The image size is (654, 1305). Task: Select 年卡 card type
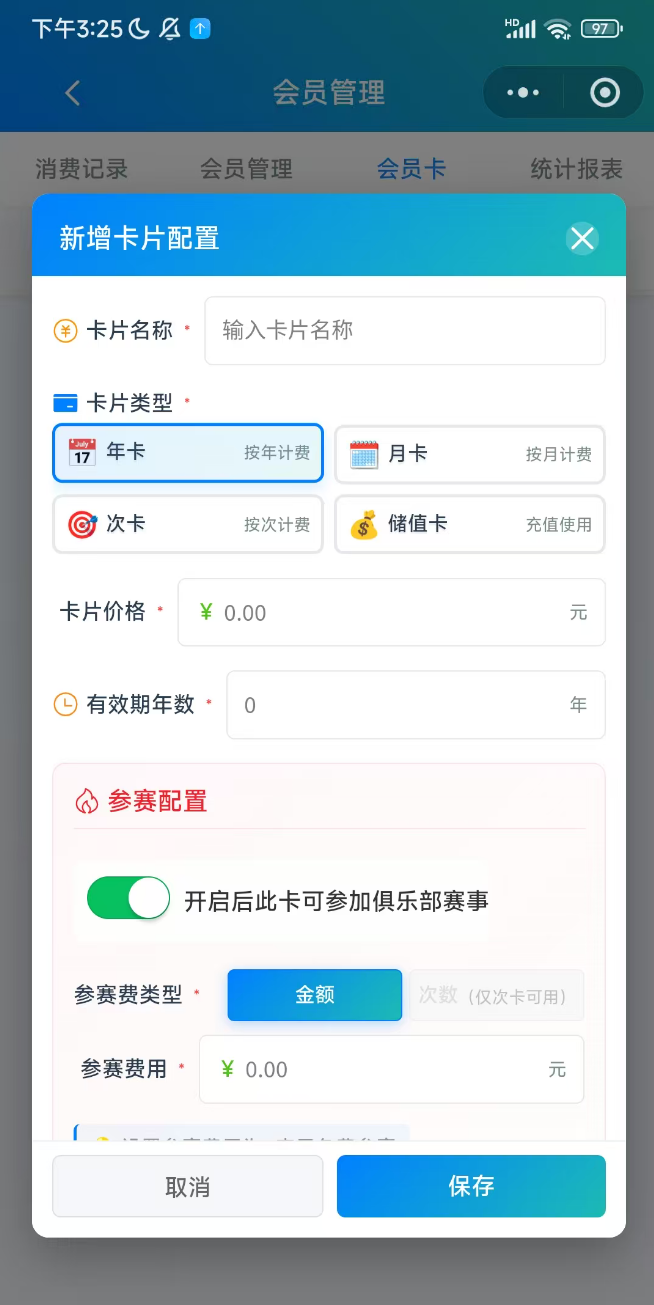tap(188, 453)
